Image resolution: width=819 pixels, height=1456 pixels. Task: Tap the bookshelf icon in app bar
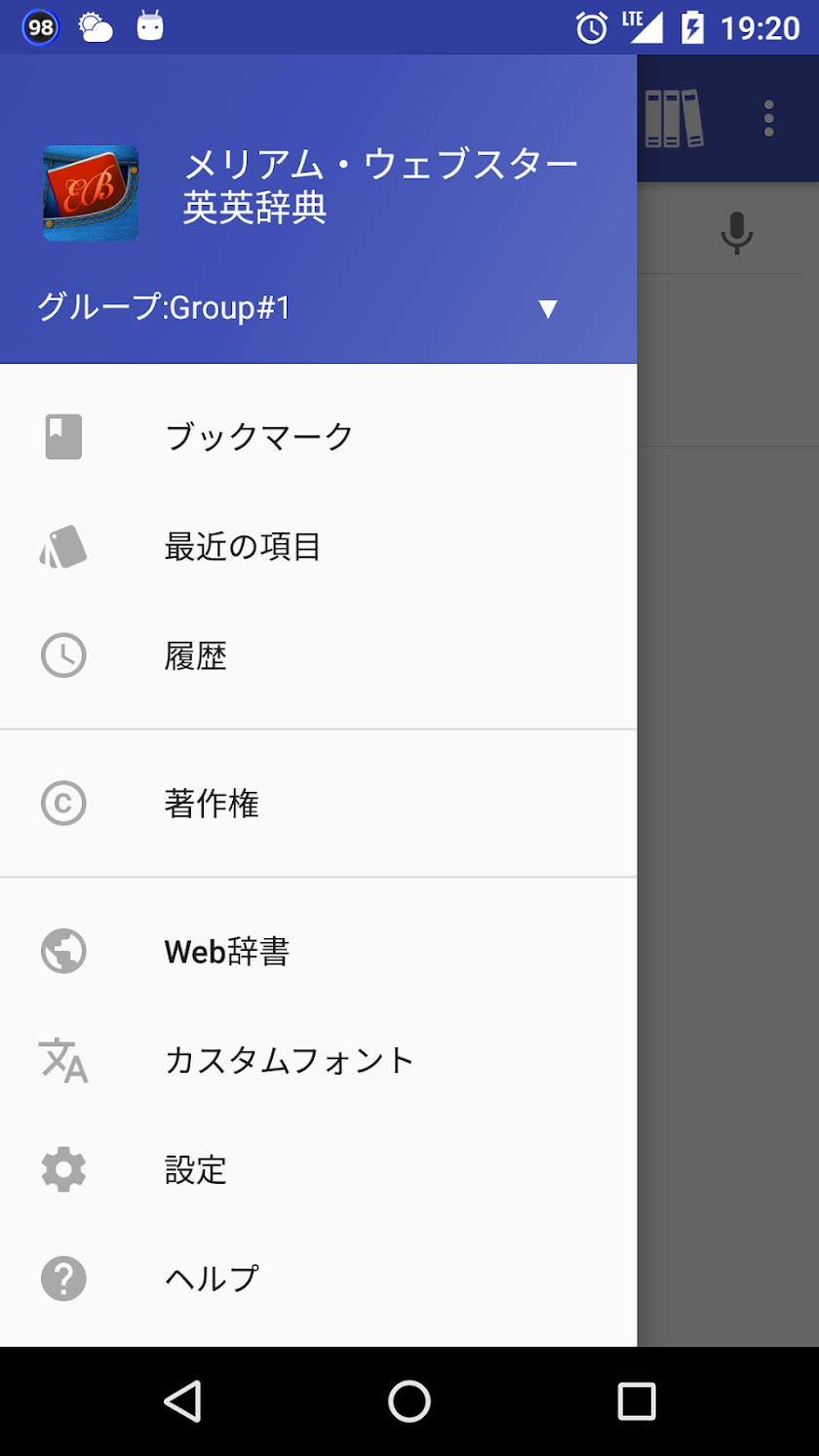pos(674,118)
